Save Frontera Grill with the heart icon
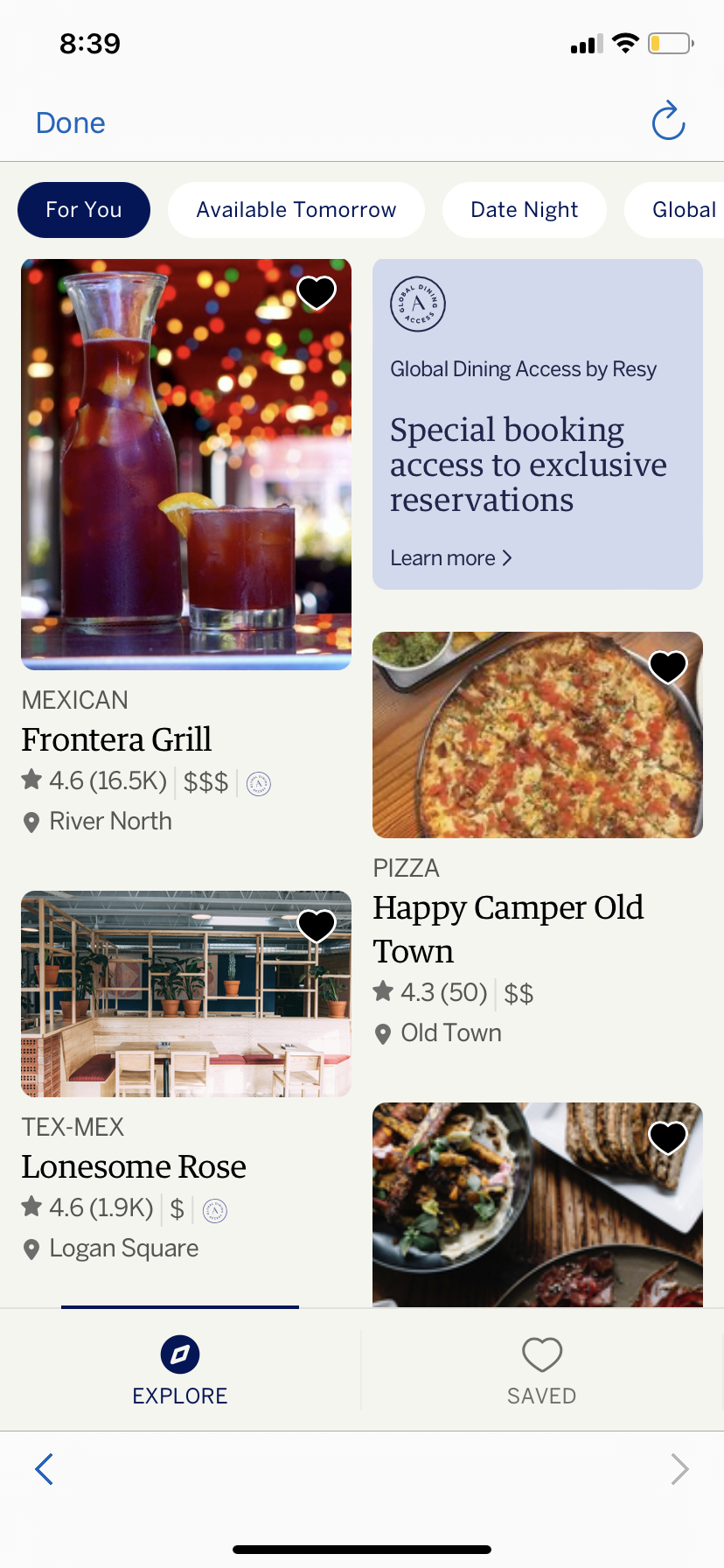 pos(317,292)
